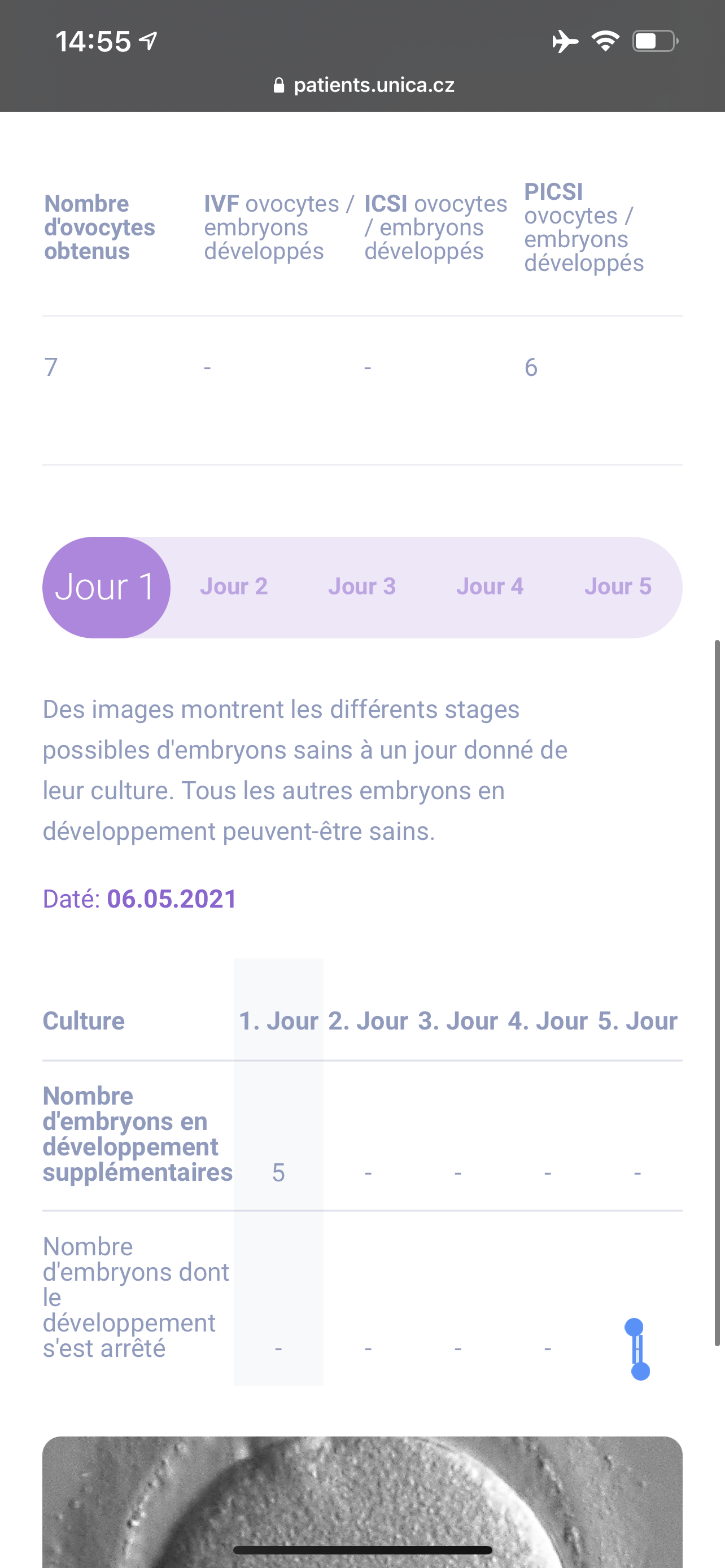Switch to the Jour 2 tab
The width and height of the screenshot is (725, 1568).
point(234,587)
